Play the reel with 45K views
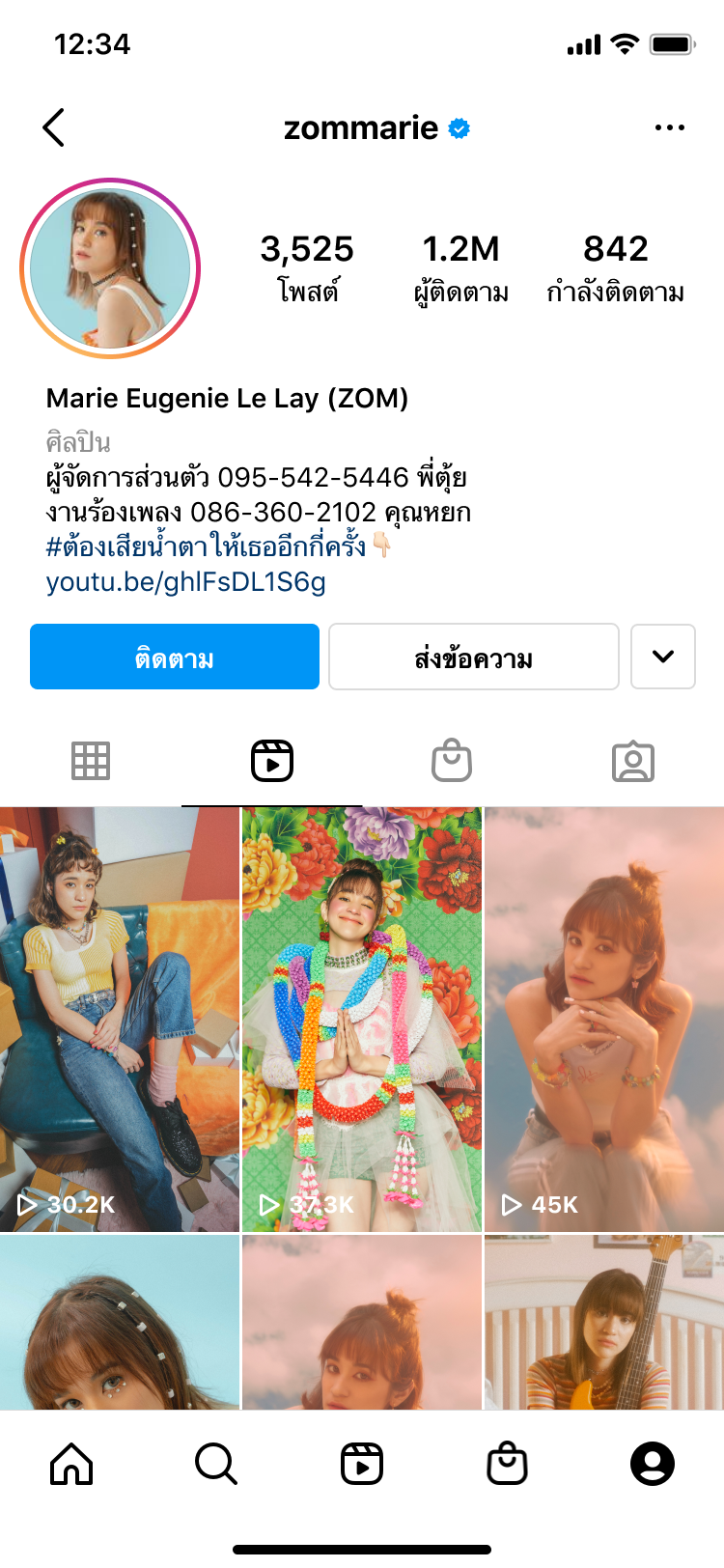Viewport: 724px width, 1568px height. [x=604, y=1019]
